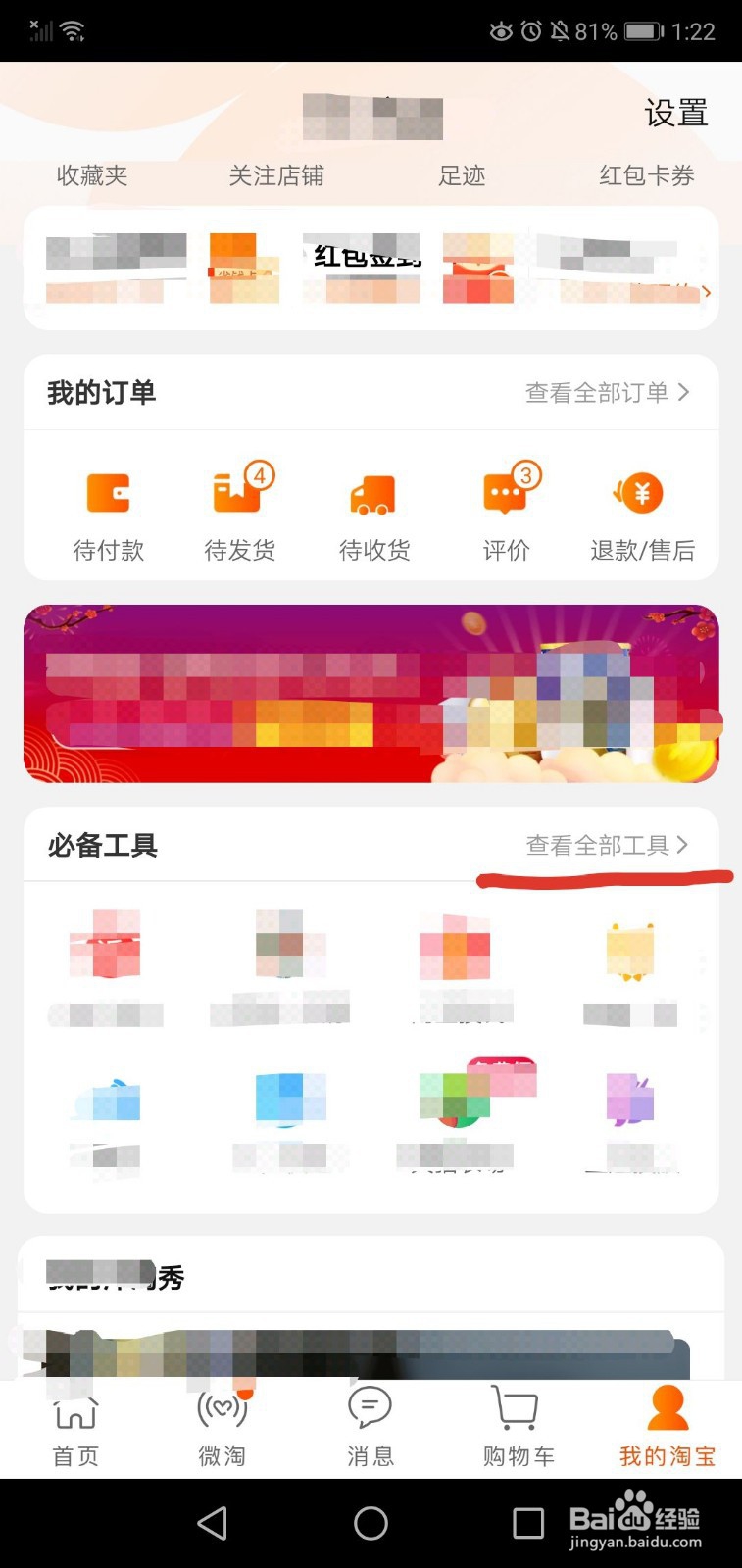Viewport: 742px width, 1568px height.
Task: Tap the 消息 message bubble icon
Action: [x=371, y=1409]
